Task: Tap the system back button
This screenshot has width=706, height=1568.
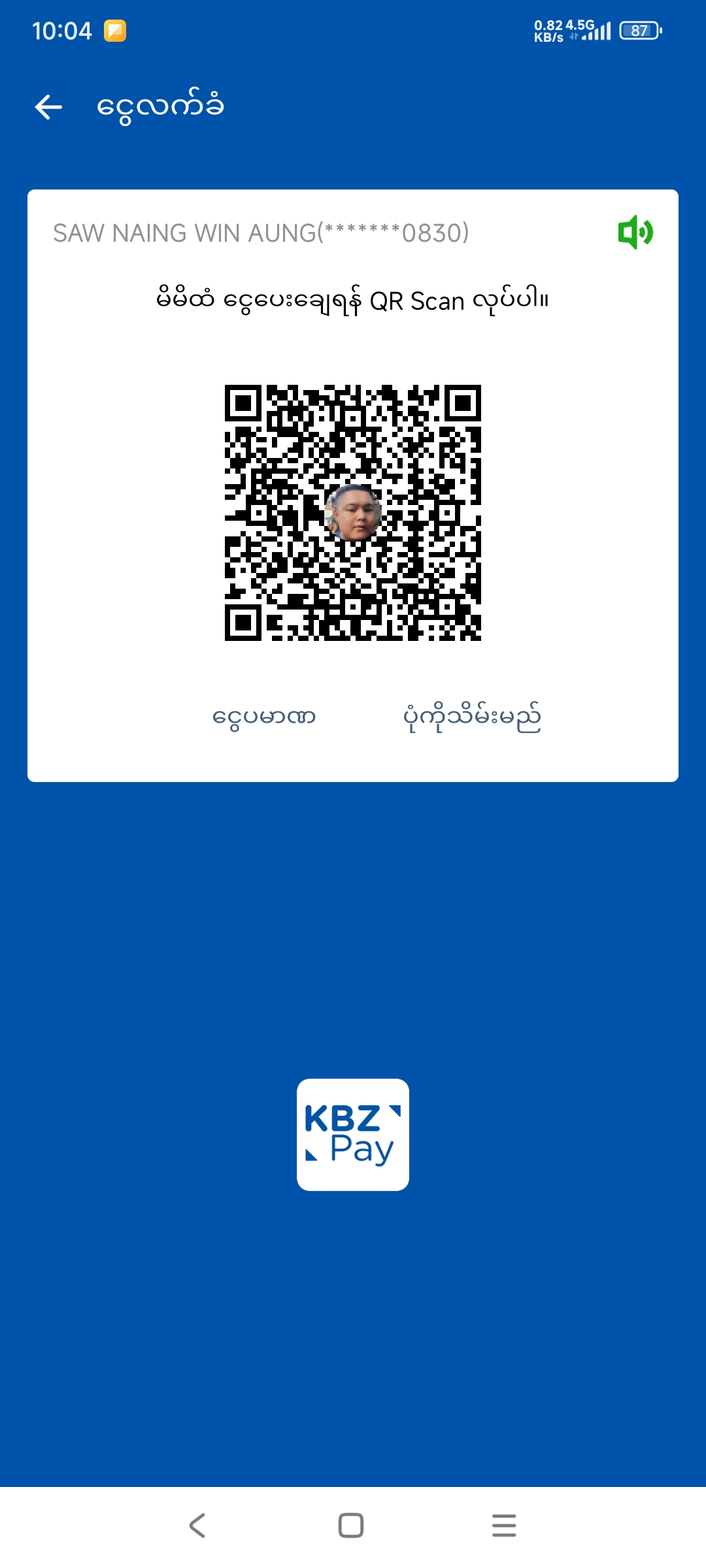Action: click(197, 1526)
